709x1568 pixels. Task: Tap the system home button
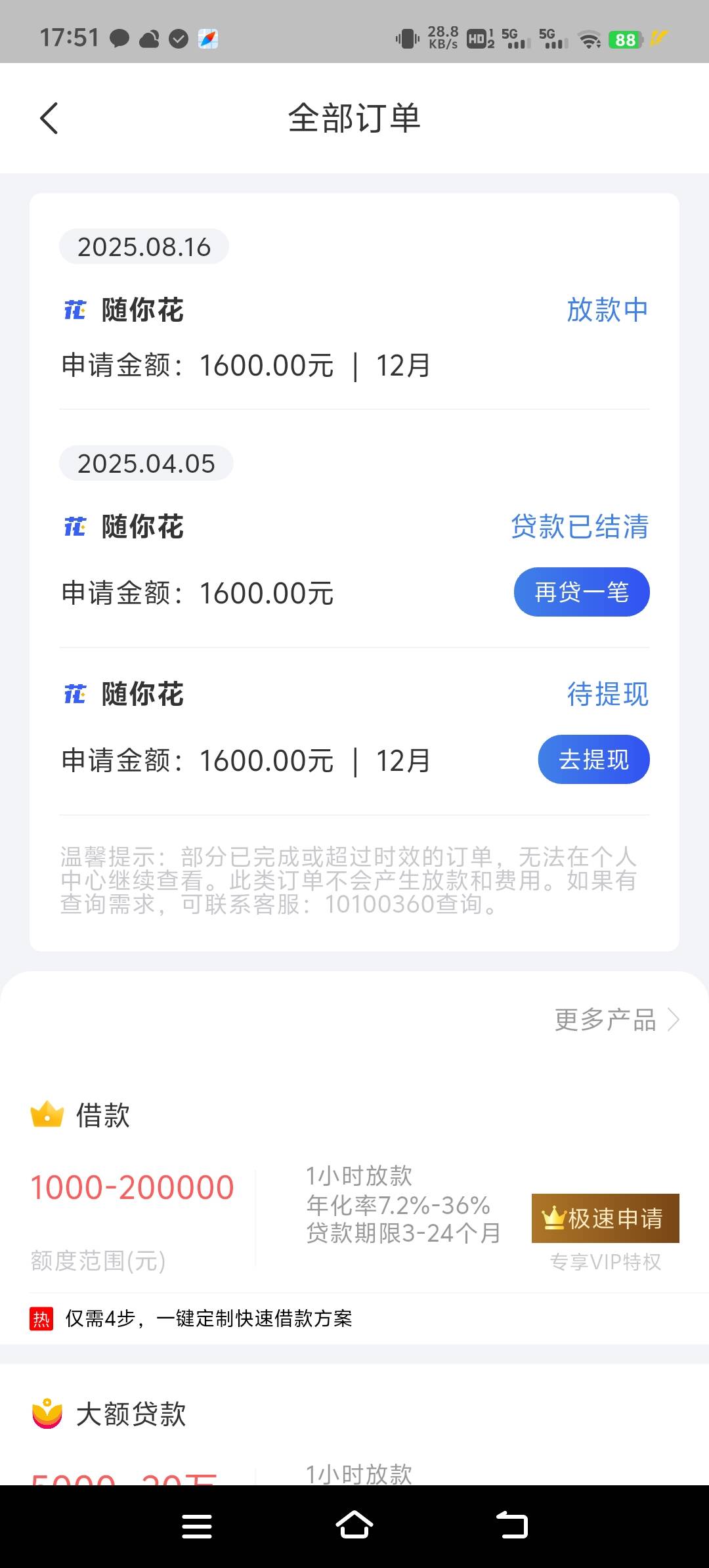(354, 1525)
